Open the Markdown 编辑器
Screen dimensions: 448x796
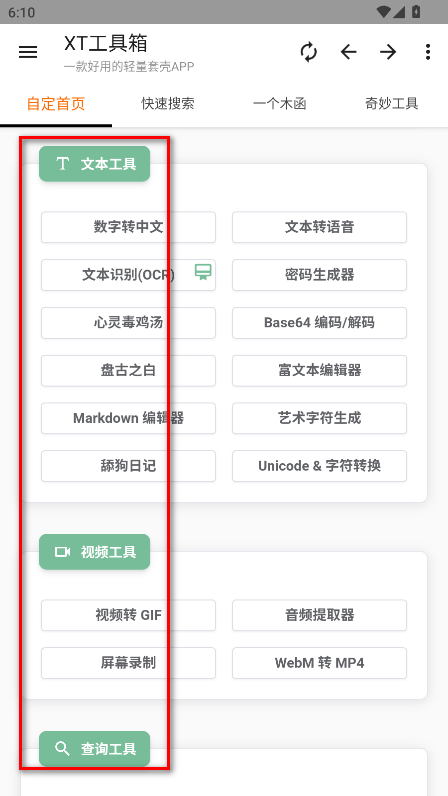129,418
